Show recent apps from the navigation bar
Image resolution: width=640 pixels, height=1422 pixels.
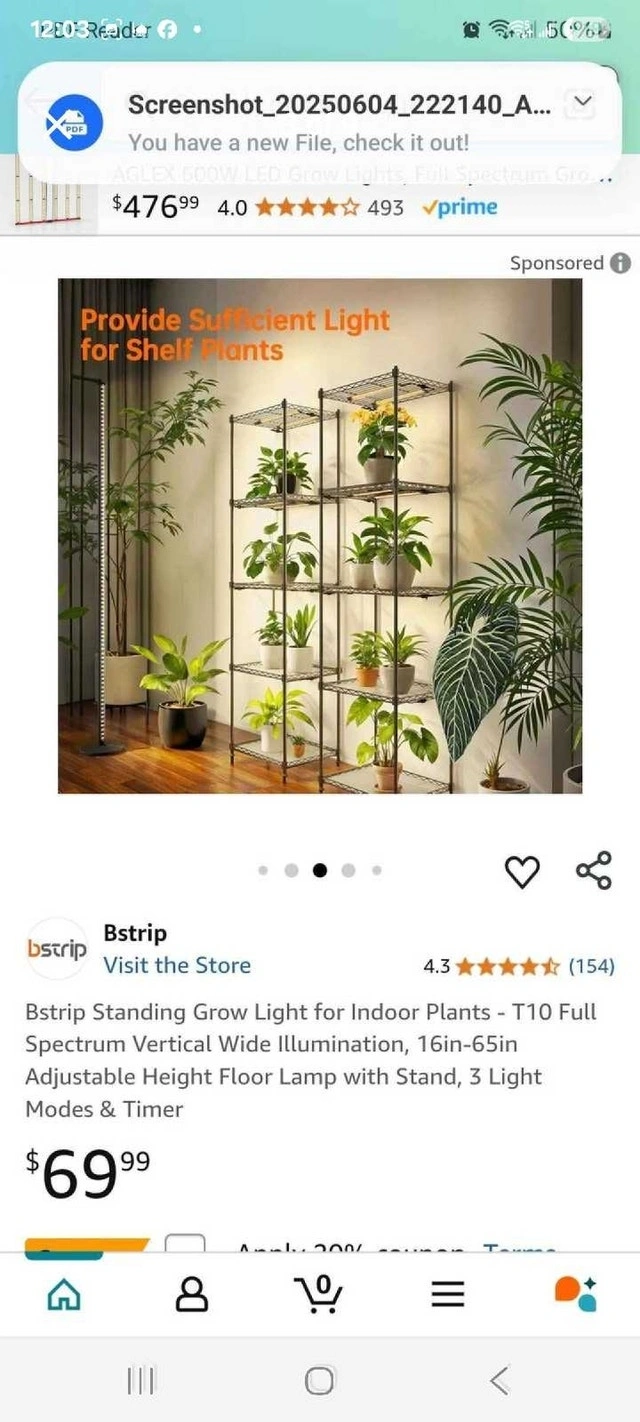pyautogui.click(x=140, y=1381)
